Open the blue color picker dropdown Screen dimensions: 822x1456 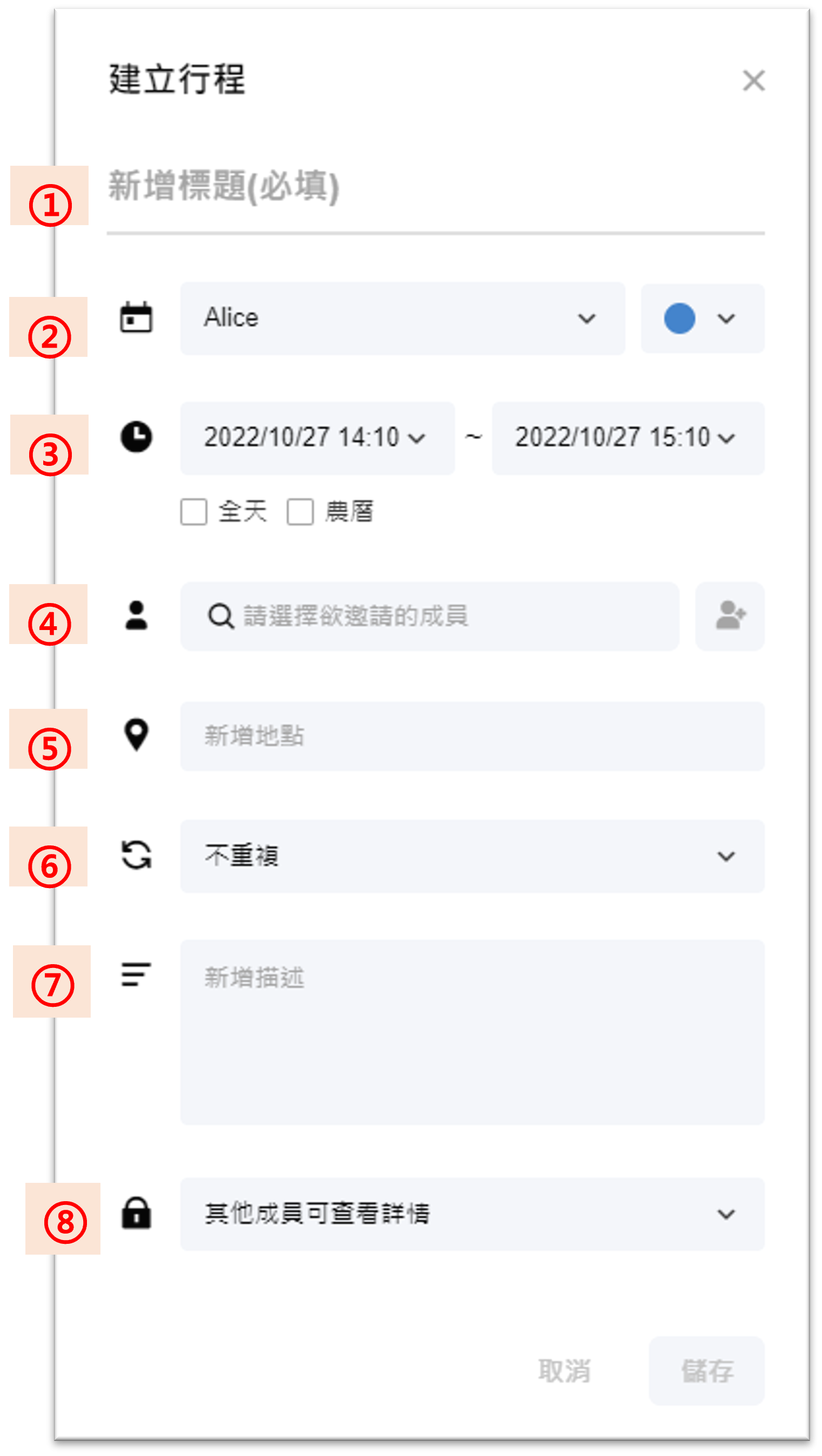click(702, 319)
